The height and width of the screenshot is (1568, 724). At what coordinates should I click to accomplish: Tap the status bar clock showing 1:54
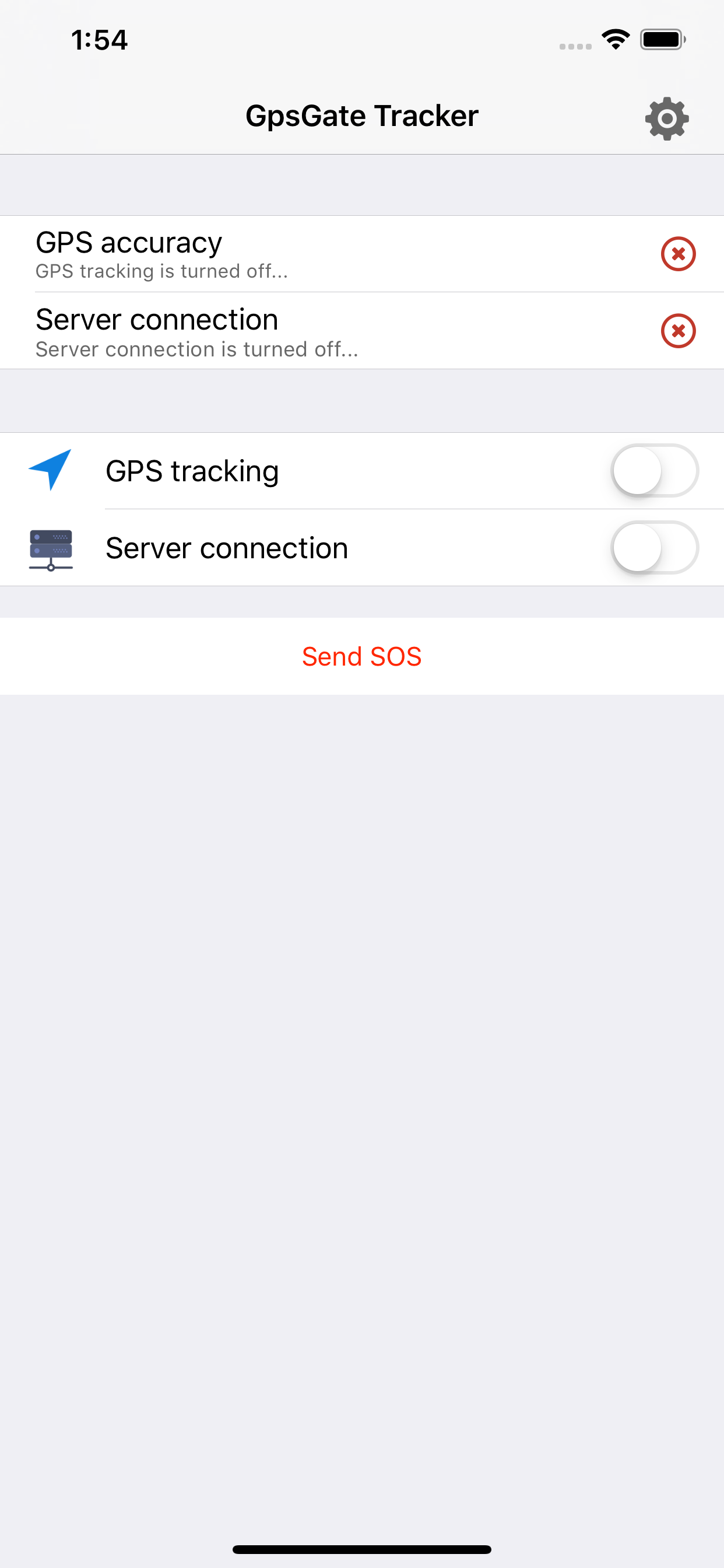99,40
